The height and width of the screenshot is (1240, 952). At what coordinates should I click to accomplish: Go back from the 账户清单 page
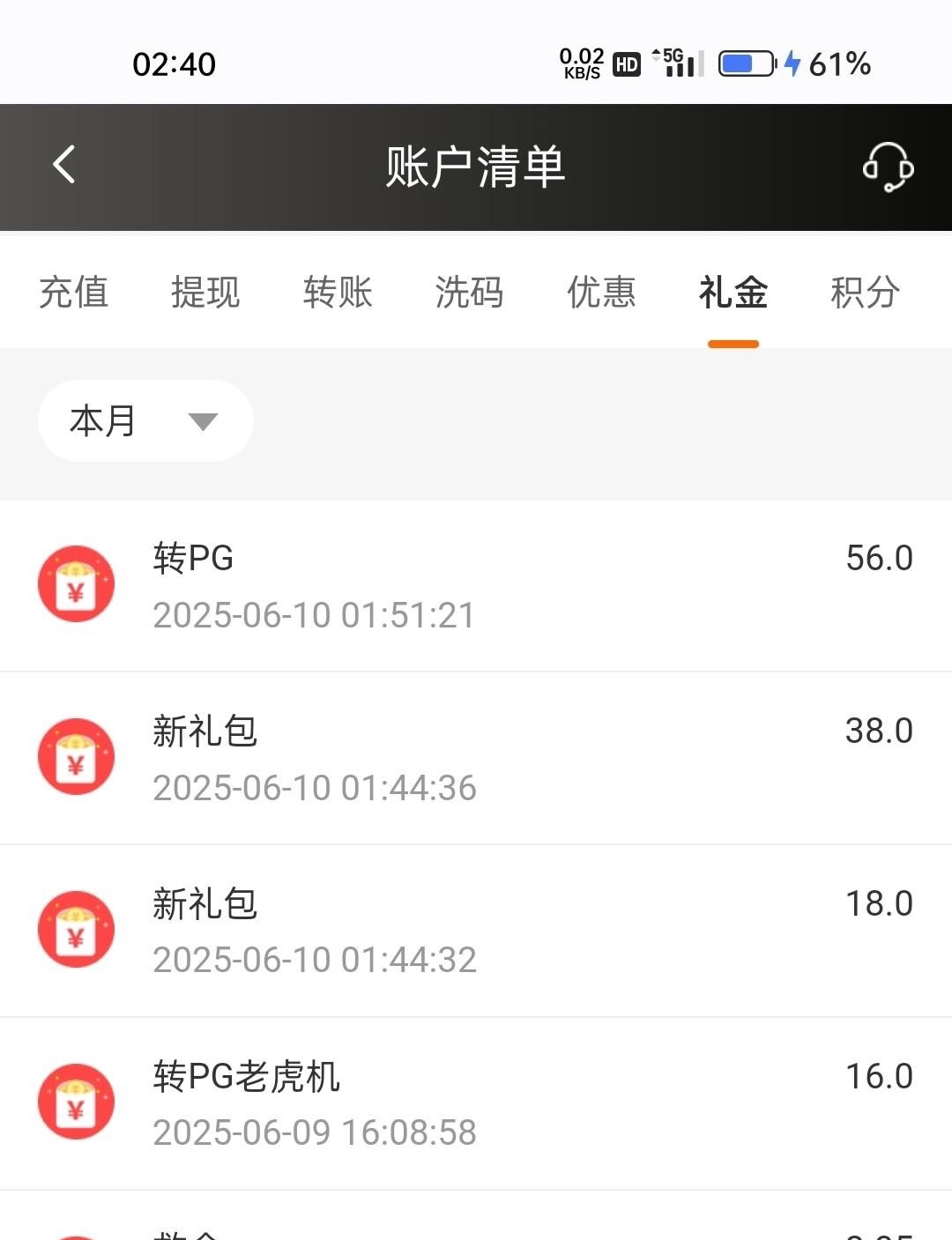[64, 165]
